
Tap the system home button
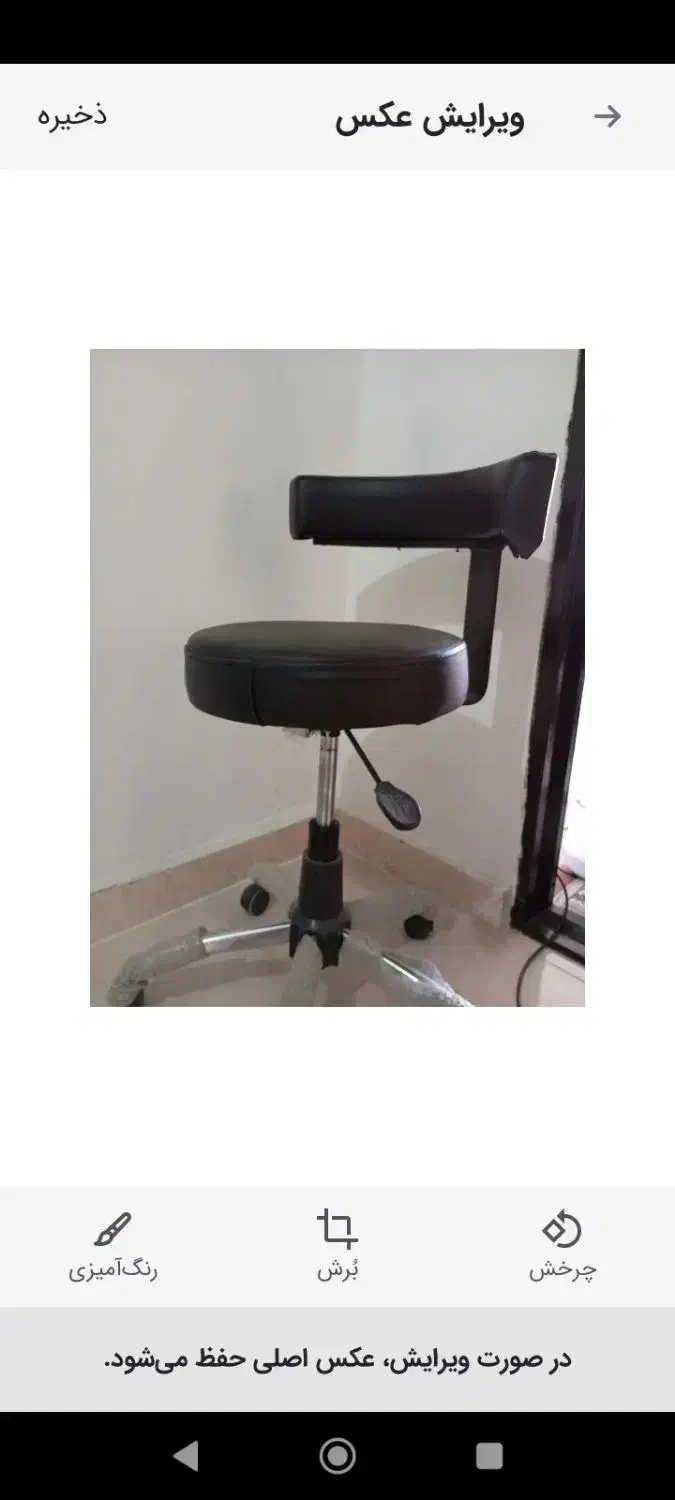click(337, 1455)
